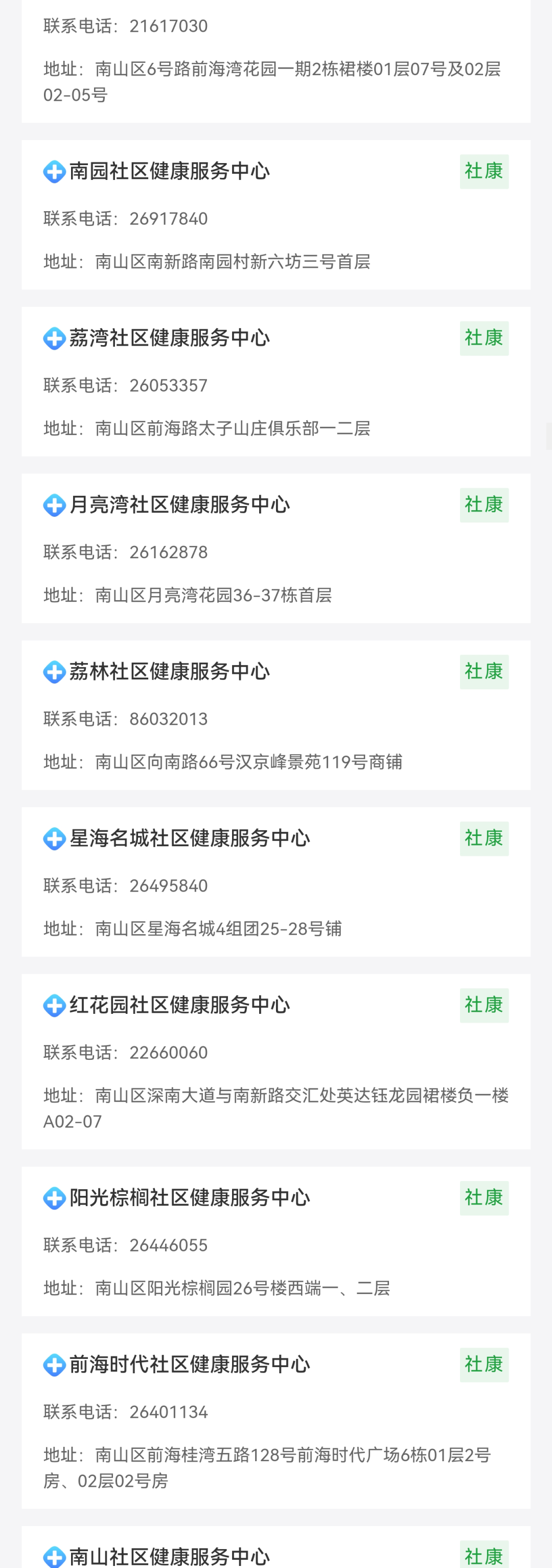Open the 红花园社区健康服务中心 card

click(179, 1006)
